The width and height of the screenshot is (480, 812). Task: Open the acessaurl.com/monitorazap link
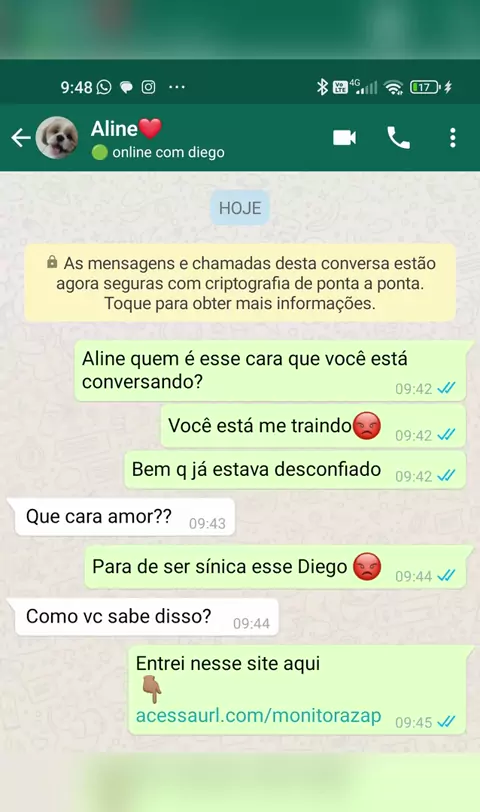tap(258, 715)
